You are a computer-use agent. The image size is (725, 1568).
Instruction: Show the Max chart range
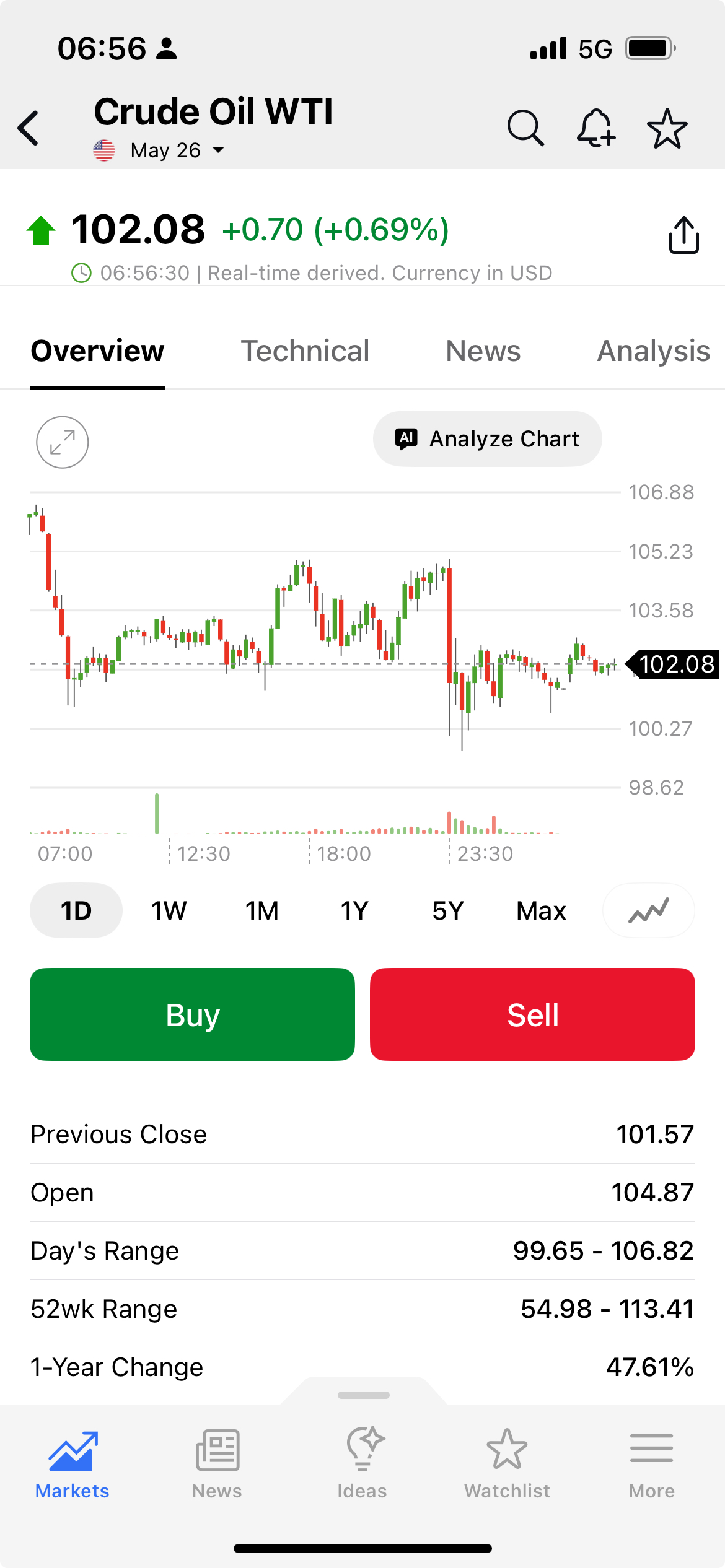tap(541, 910)
